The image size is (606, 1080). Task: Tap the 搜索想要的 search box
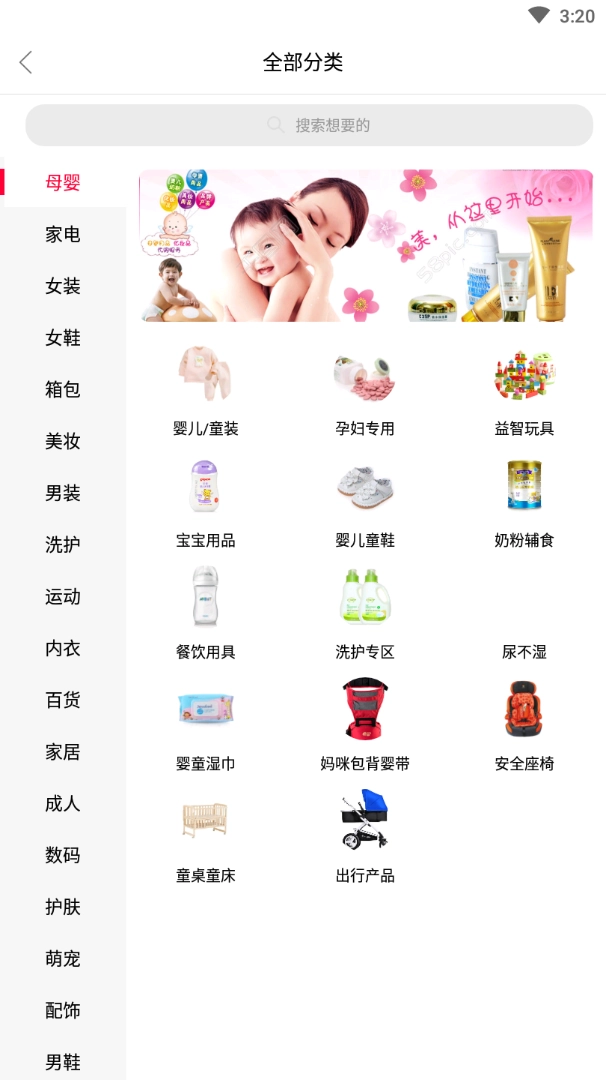309,125
